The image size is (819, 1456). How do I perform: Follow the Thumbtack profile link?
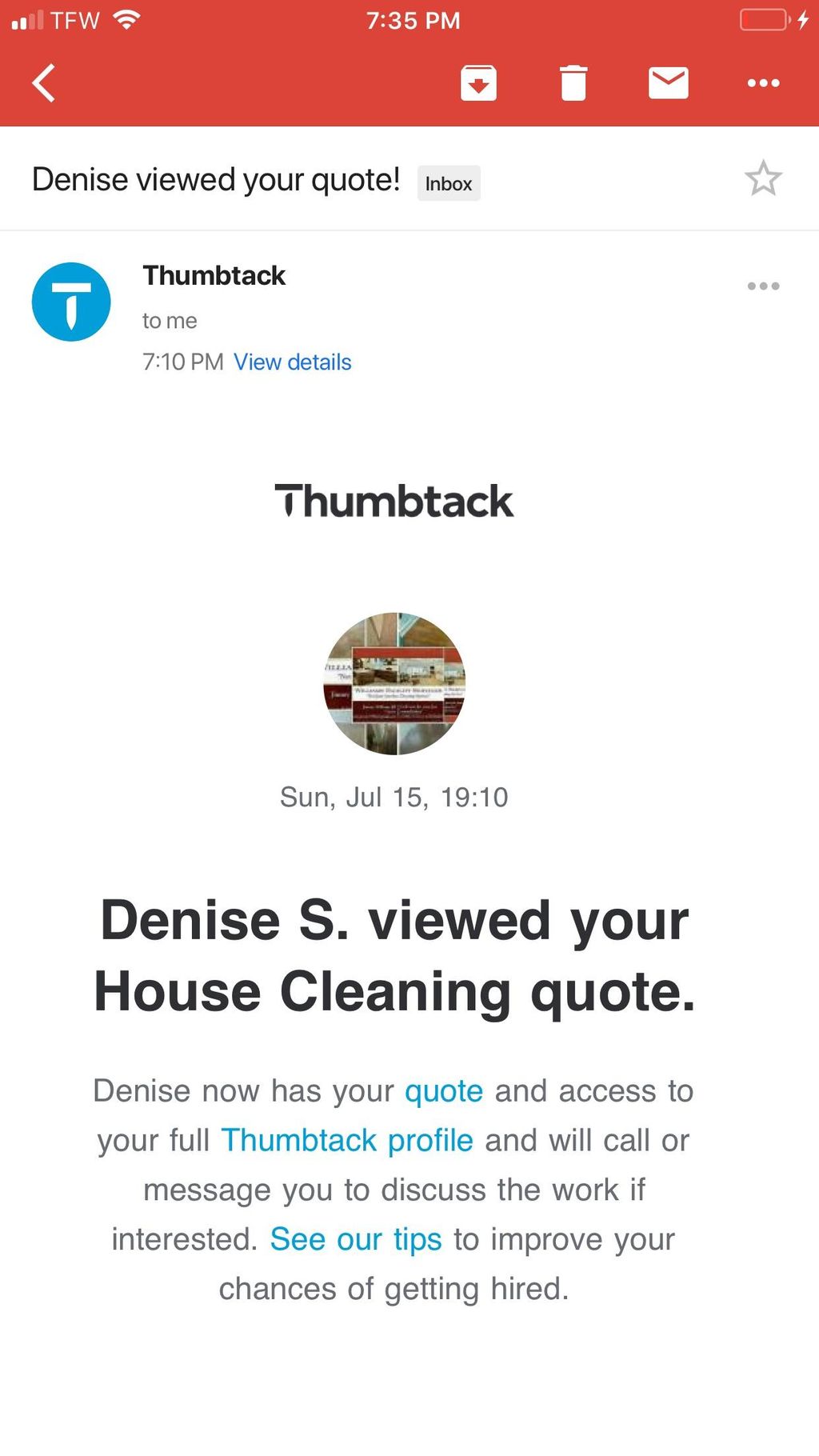(x=347, y=1141)
